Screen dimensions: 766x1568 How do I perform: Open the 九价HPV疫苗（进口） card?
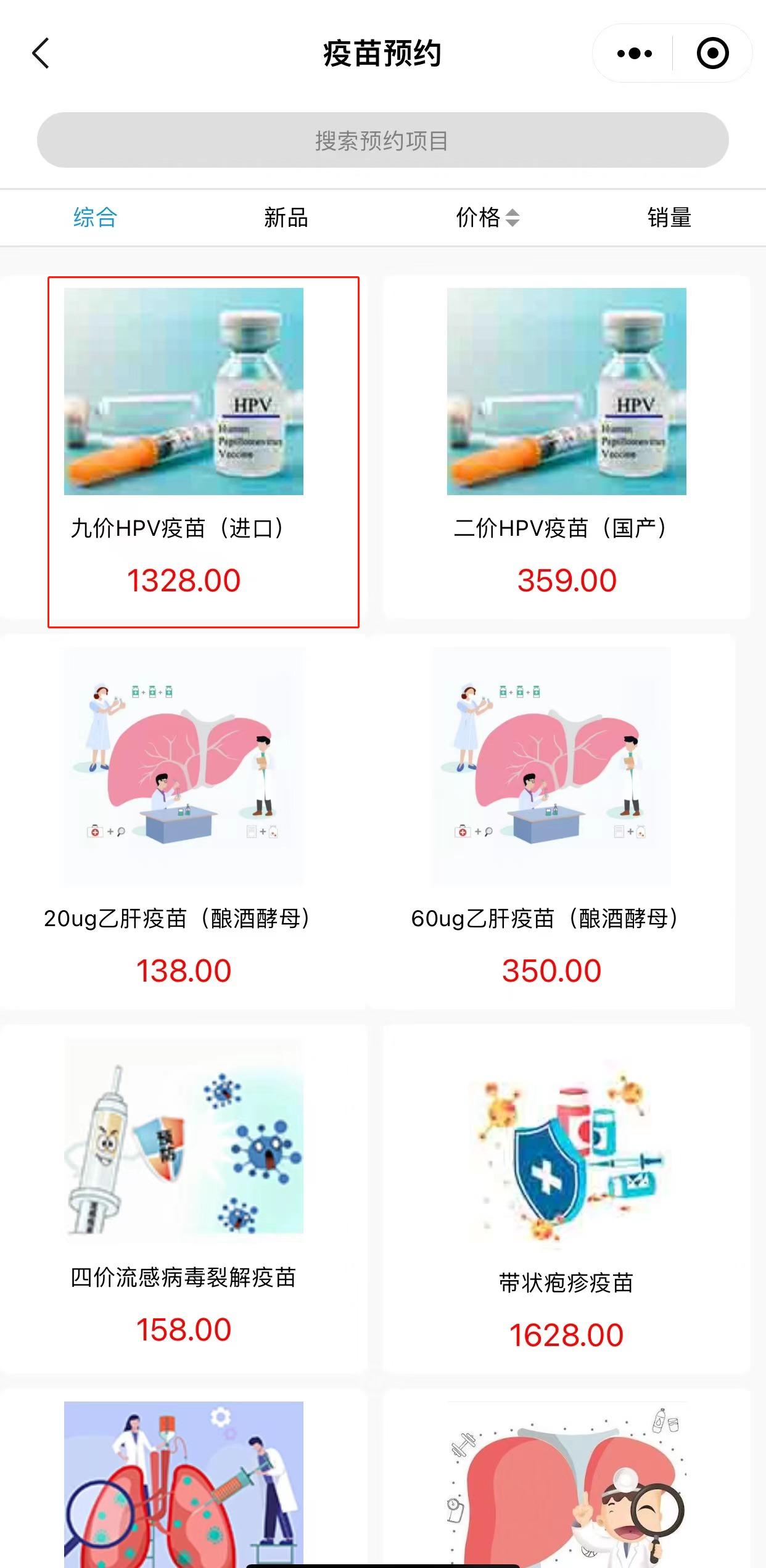(184, 450)
